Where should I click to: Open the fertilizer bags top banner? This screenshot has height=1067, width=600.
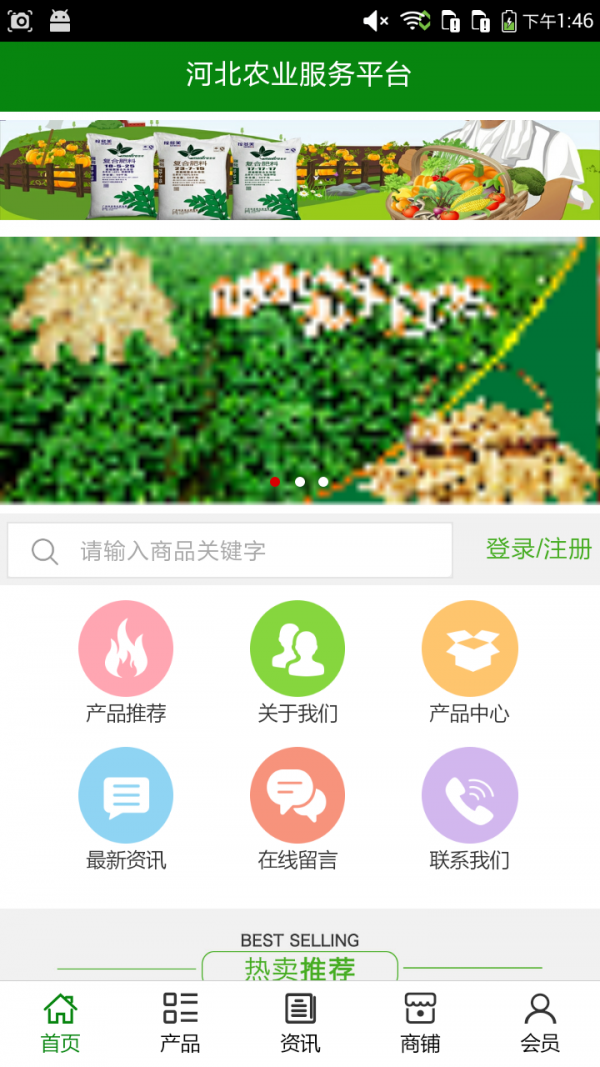click(x=300, y=169)
